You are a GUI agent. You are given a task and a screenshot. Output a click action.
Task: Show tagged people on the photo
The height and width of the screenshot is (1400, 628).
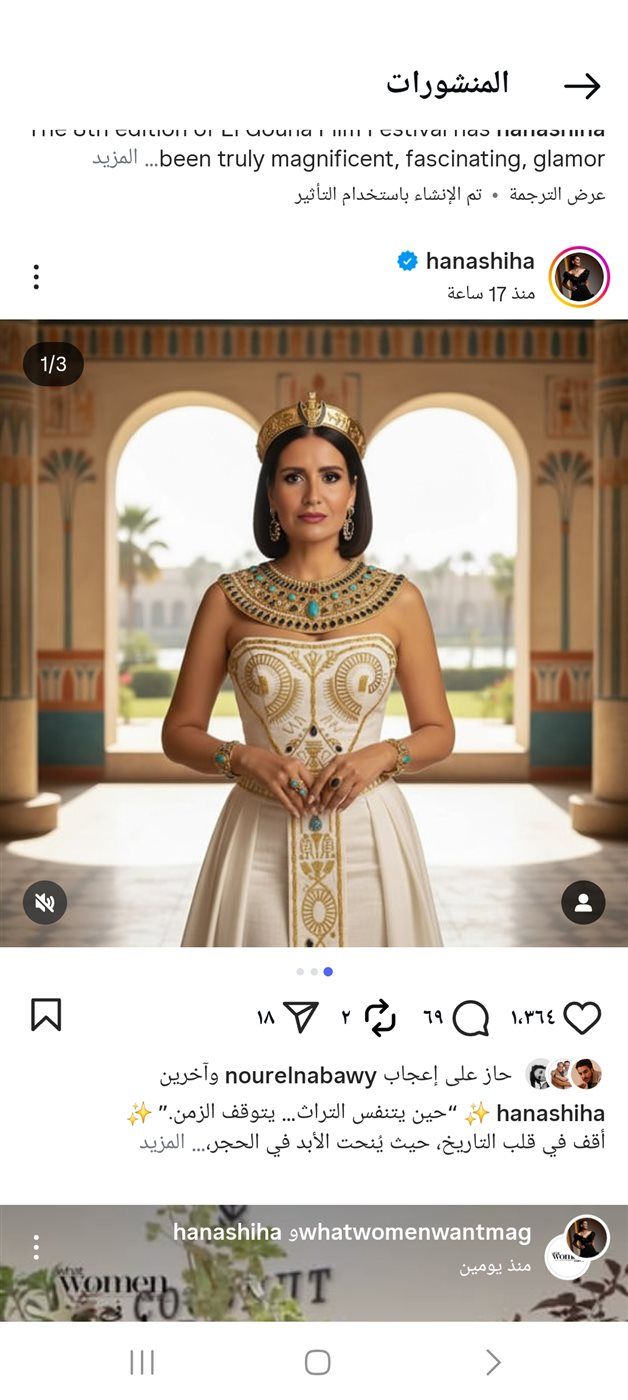(x=583, y=903)
